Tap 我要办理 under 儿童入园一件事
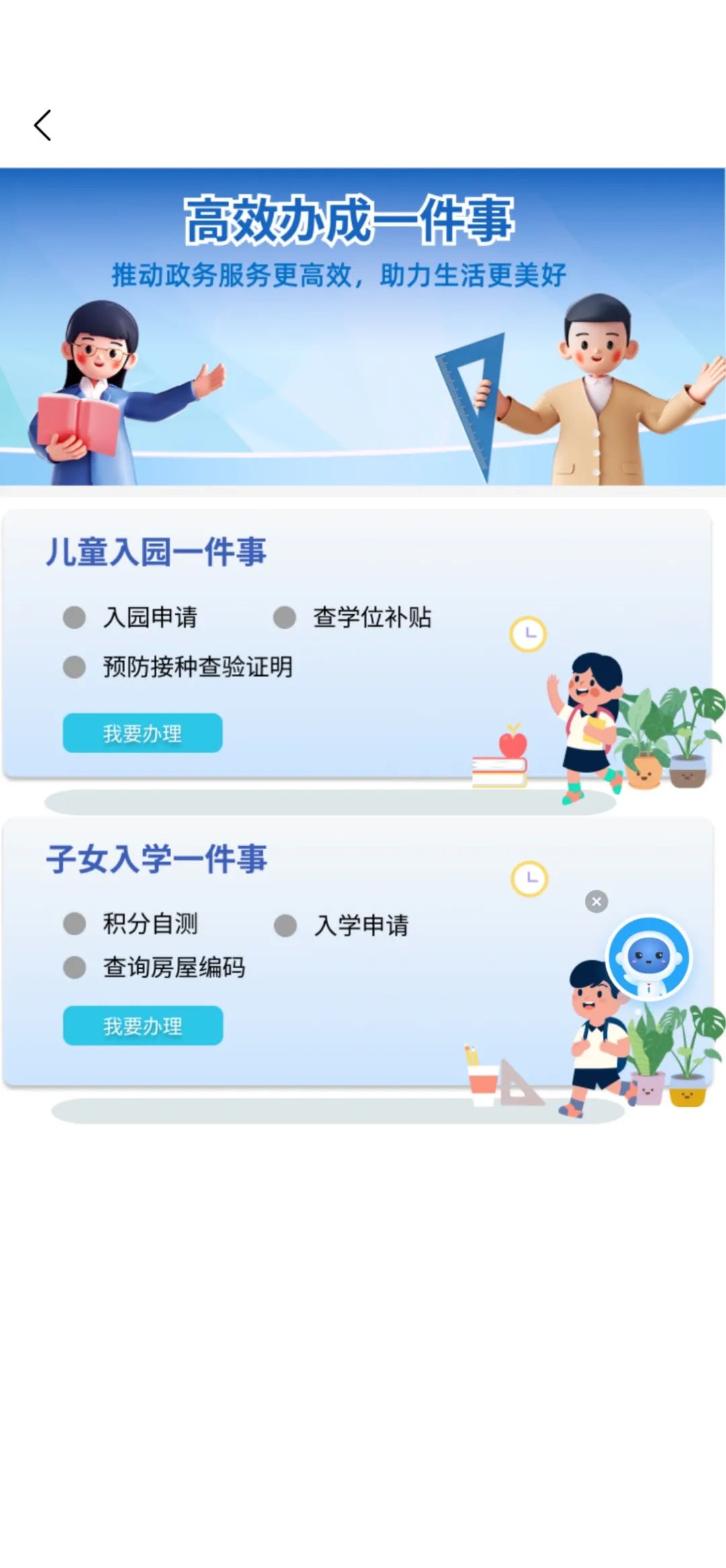 pos(143,733)
